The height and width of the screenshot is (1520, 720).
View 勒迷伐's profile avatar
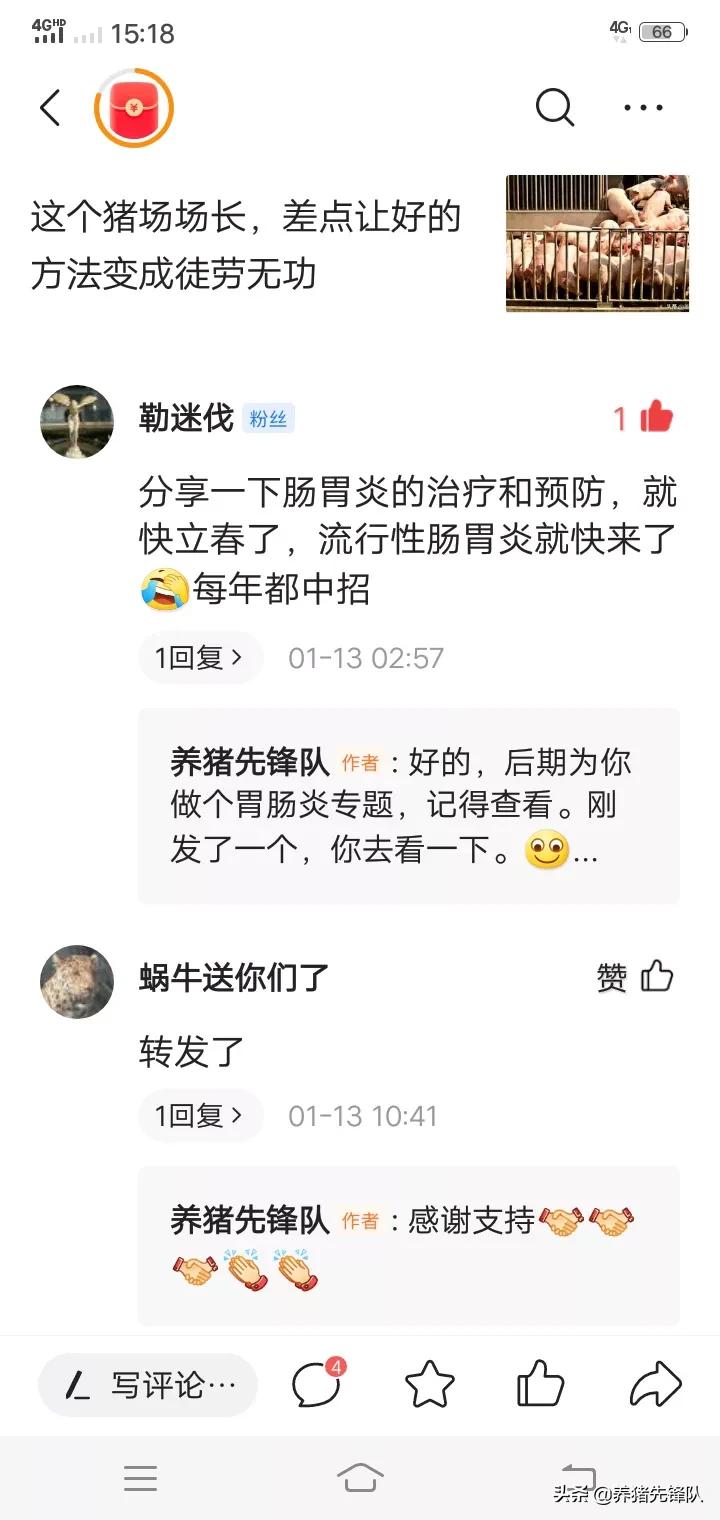77,421
